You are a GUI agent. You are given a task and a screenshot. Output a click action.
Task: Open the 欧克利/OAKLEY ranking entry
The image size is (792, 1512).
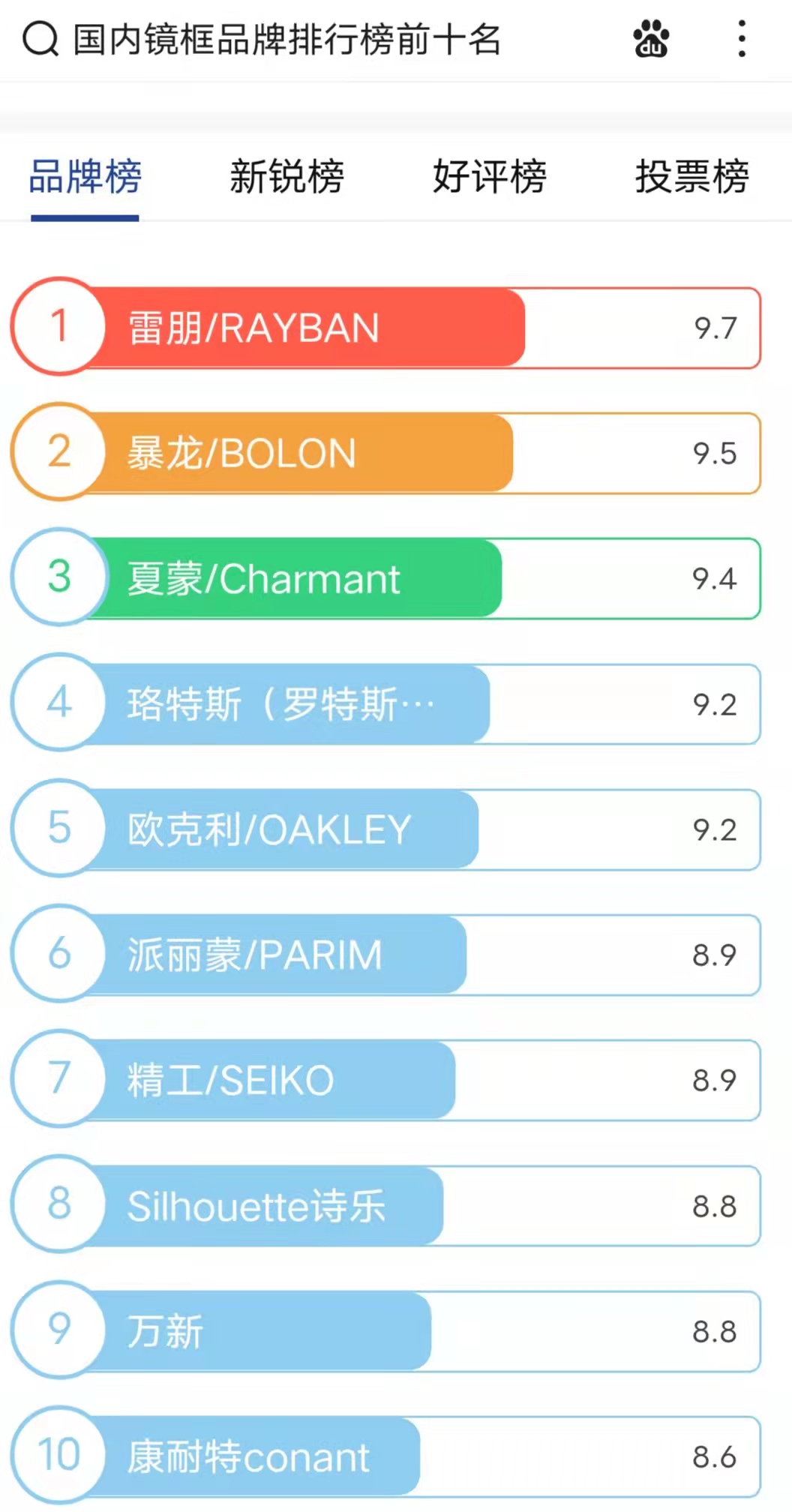(x=385, y=829)
